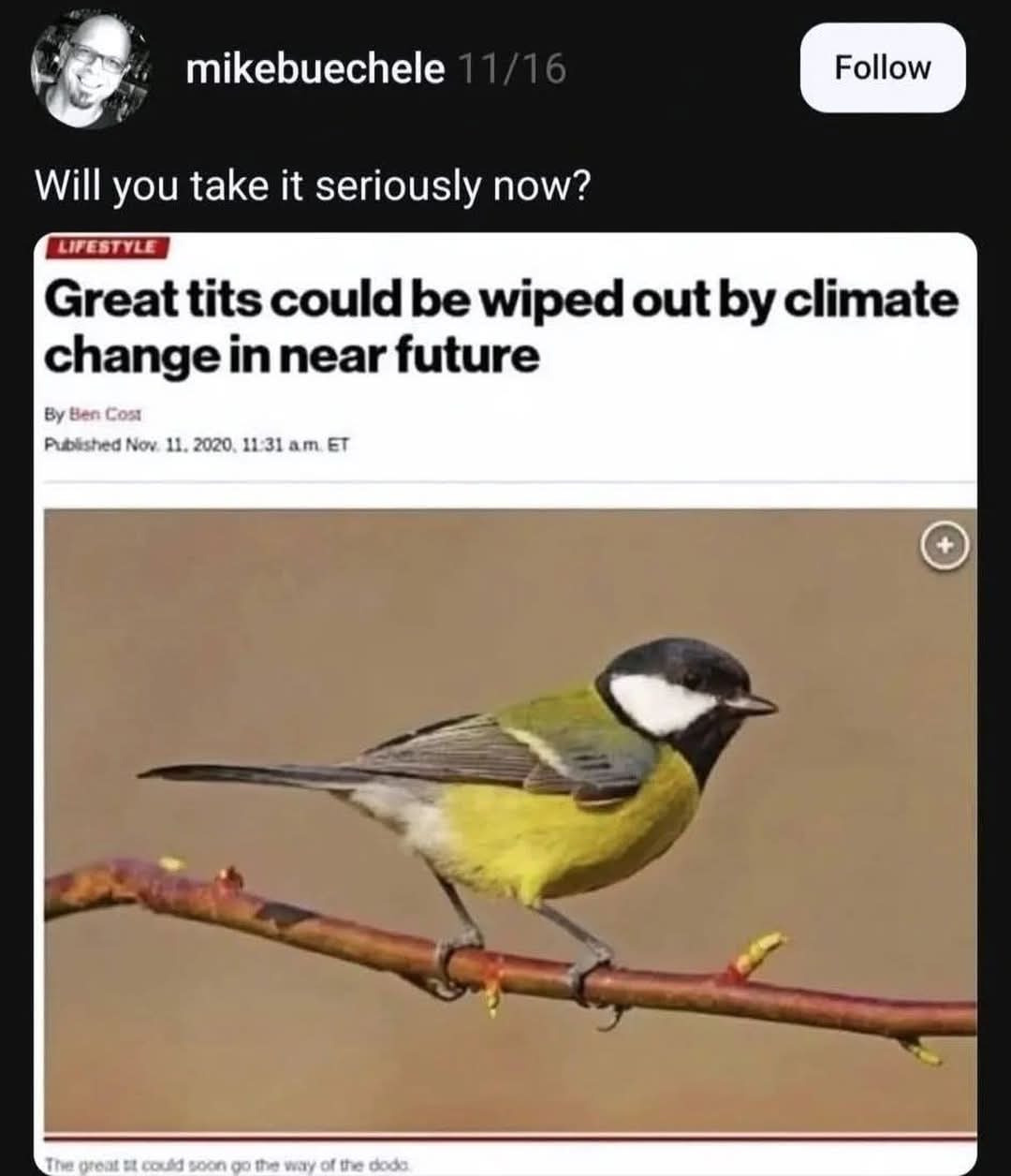Open the mikebuechele username link
The height and width of the screenshot is (1176, 1011).
click(x=315, y=68)
